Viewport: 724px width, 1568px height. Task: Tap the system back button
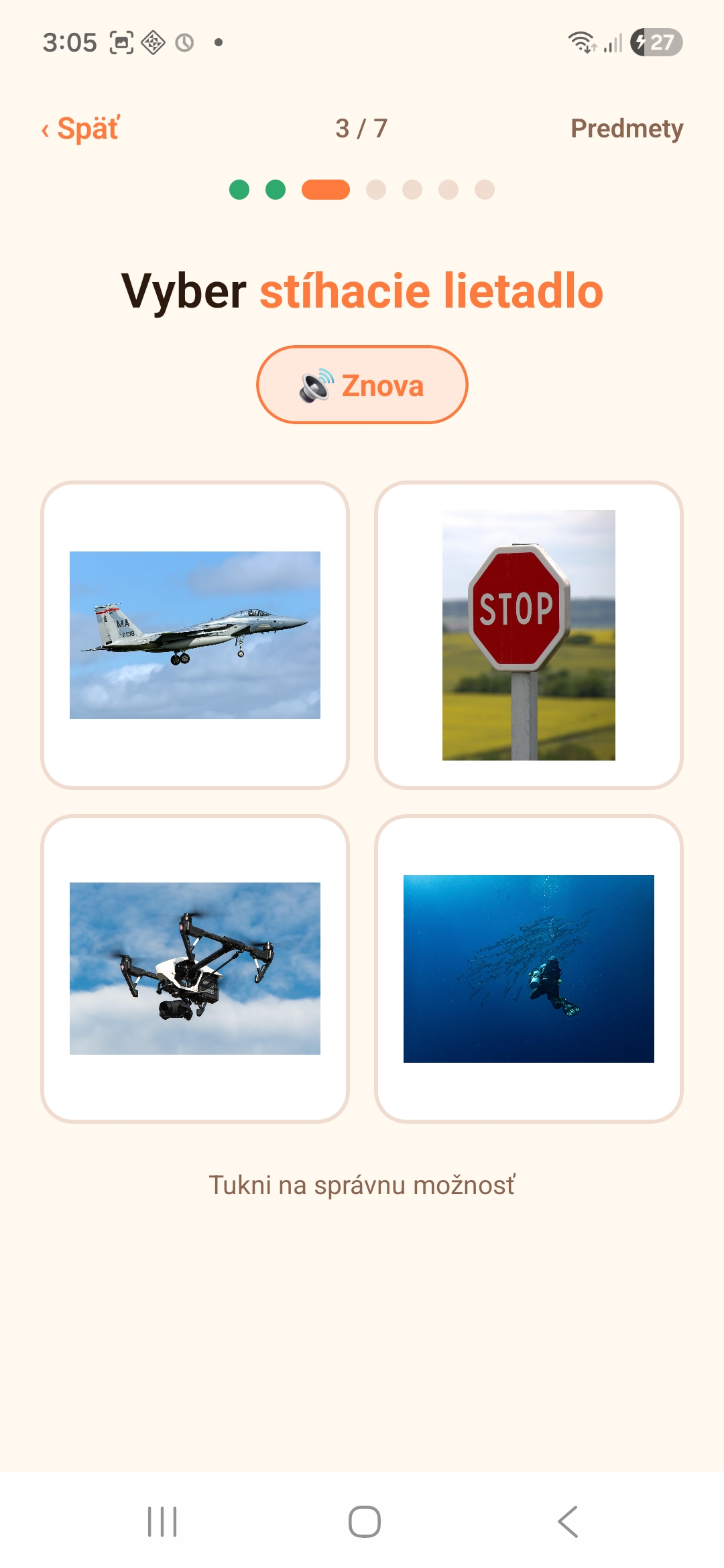pyautogui.click(x=568, y=1522)
